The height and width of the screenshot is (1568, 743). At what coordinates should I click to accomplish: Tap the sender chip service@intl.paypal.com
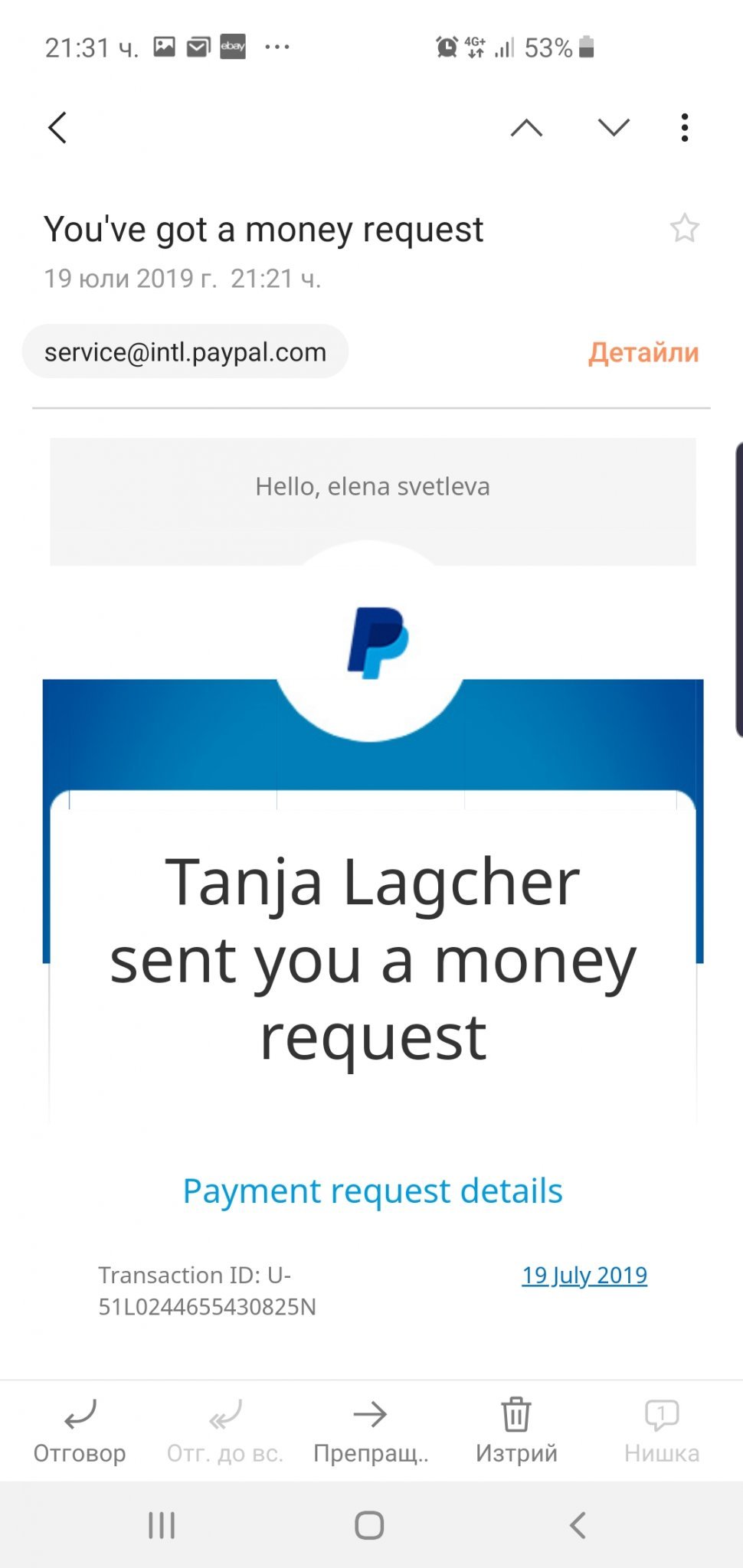(x=185, y=352)
